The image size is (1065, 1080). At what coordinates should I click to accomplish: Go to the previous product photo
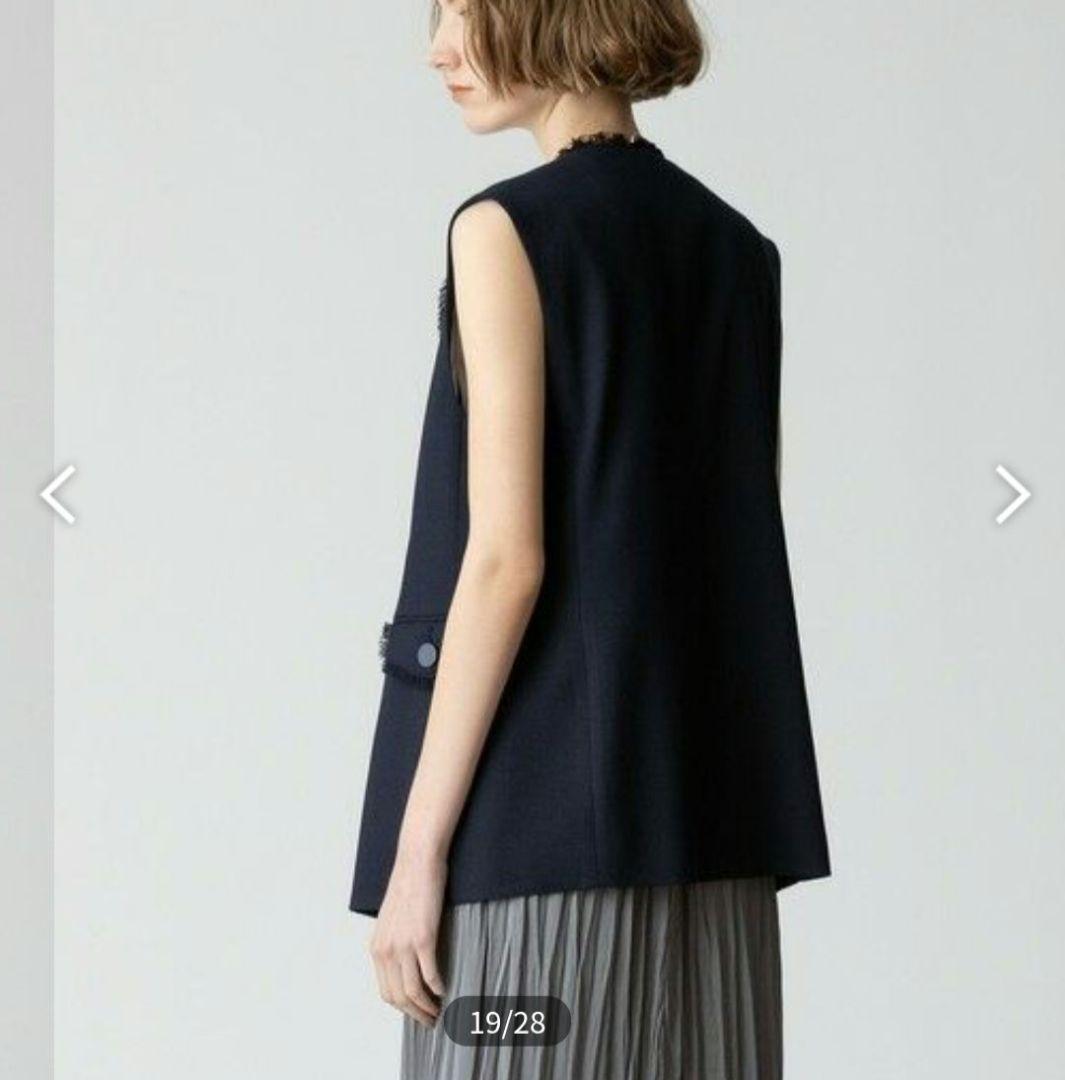(58, 494)
